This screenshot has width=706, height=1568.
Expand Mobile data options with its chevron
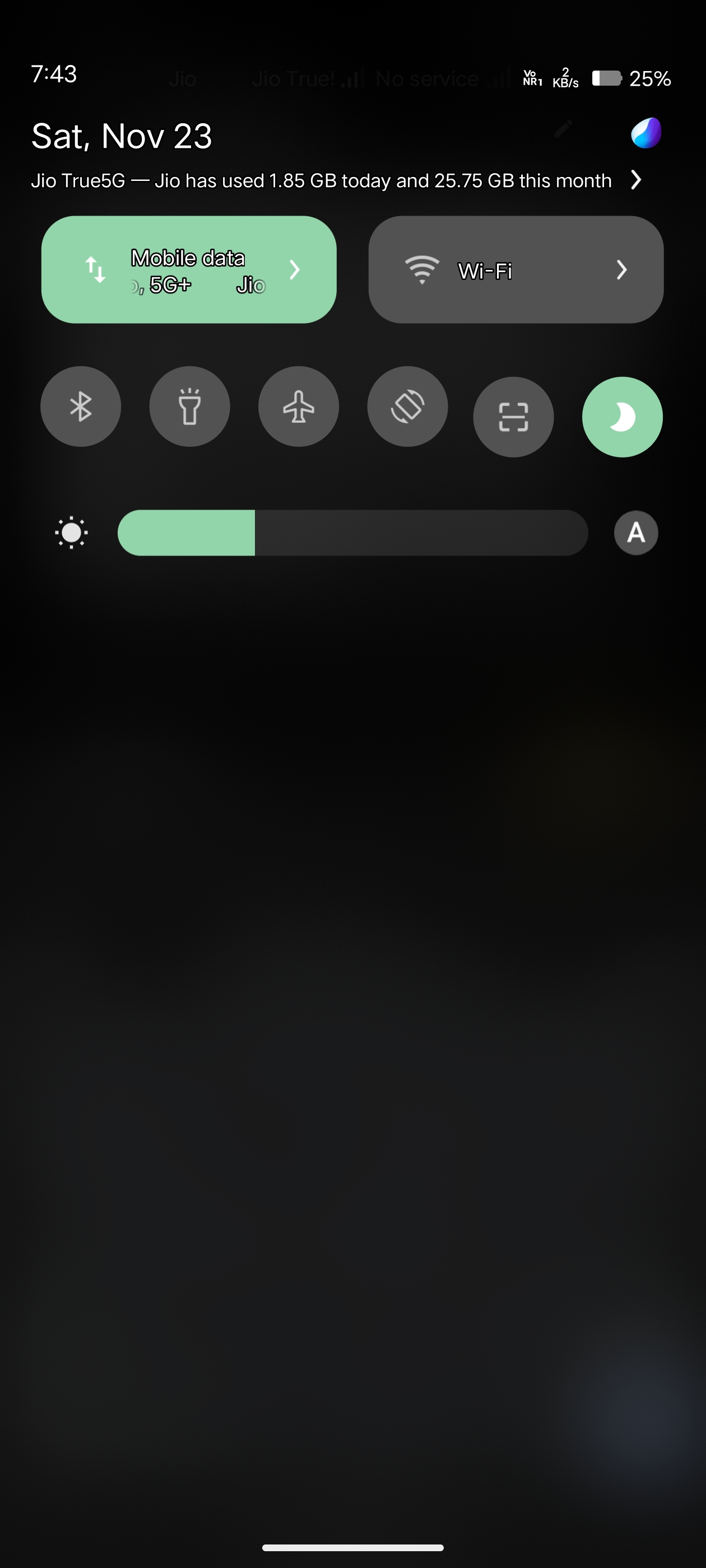click(x=295, y=270)
